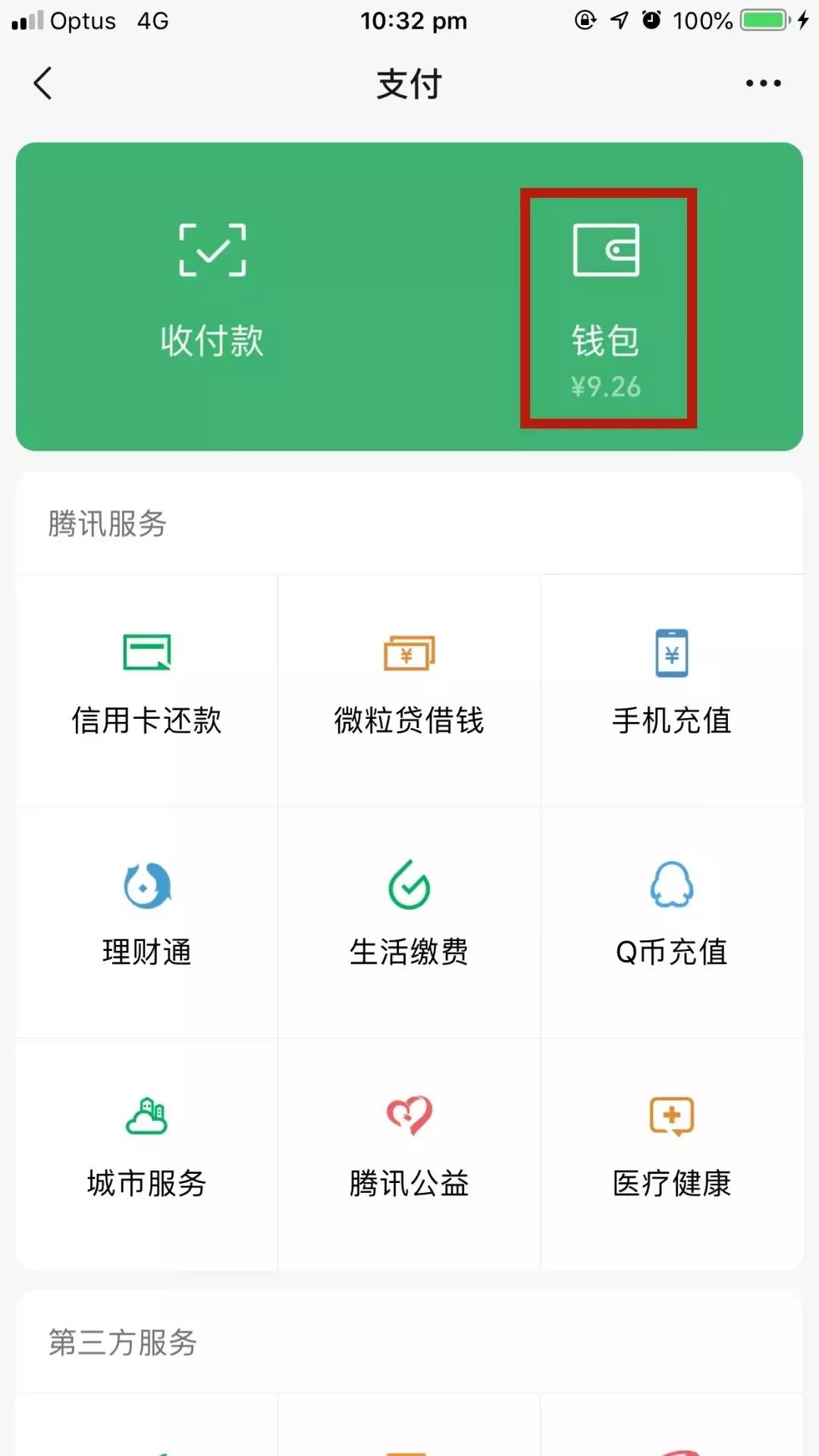819x1456 pixels.
Task: Open the 钱包 wallet
Action: (x=607, y=307)
